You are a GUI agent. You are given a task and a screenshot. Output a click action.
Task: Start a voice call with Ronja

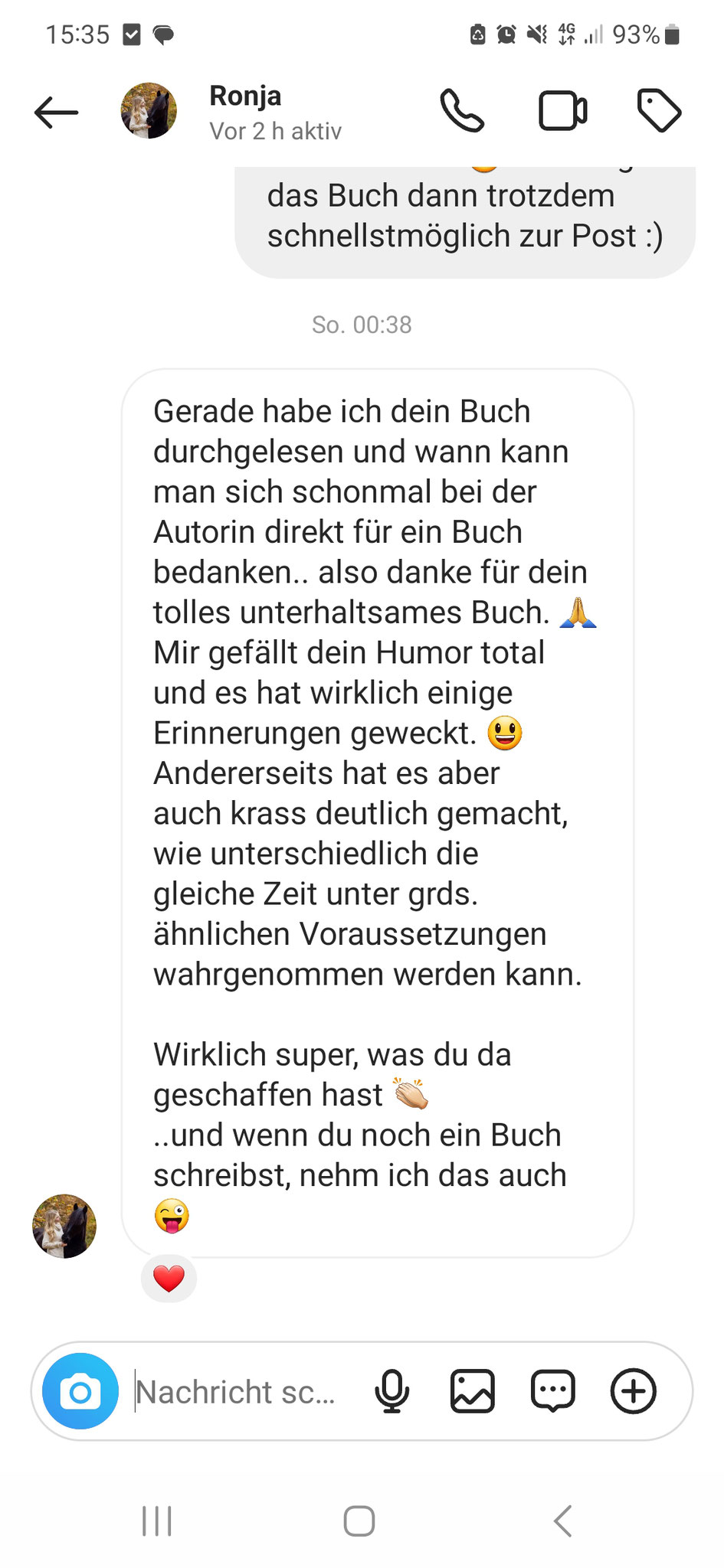click(x=462, y=111)
